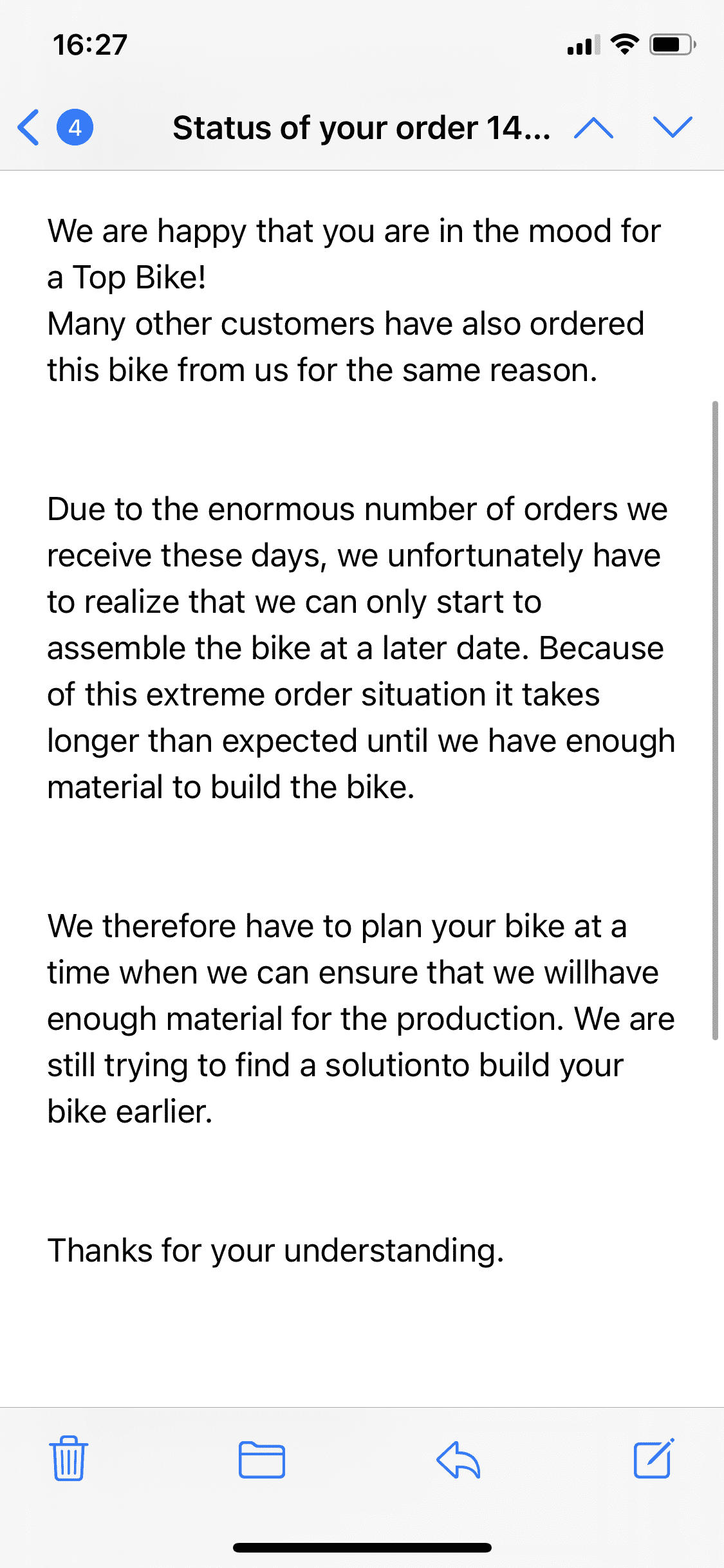
Task: Reply to this email
Action: pyautogui.click(x=458, y=1459)
